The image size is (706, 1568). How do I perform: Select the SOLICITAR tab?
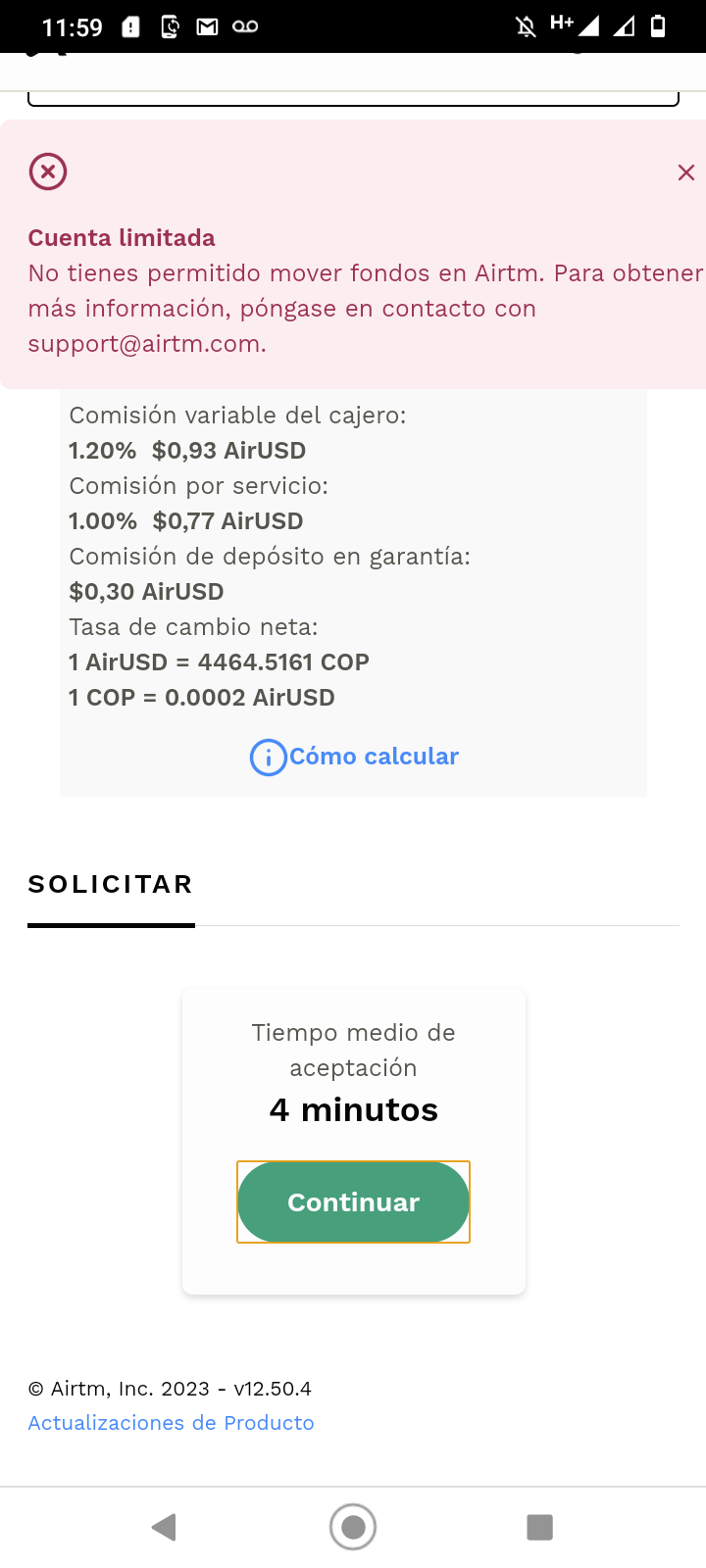click(111, 884)
